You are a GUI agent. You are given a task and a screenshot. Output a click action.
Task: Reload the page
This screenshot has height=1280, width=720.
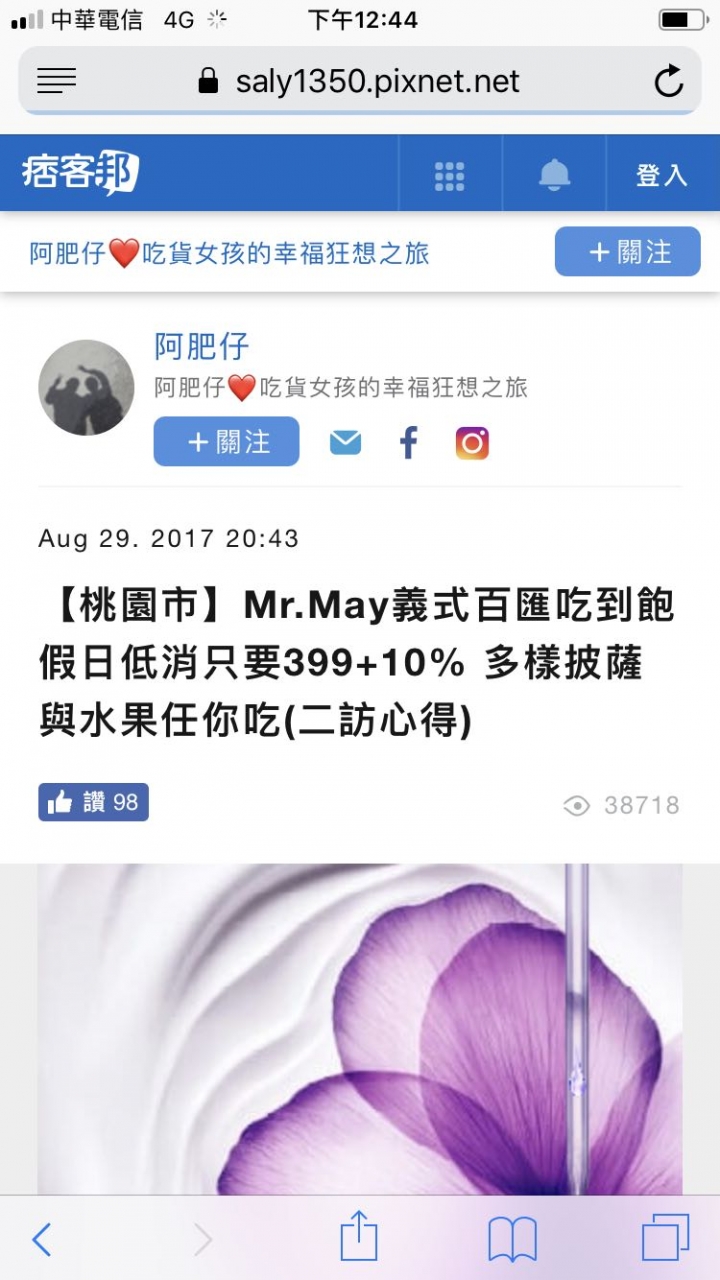pyautogui.click(x=668, y=81)
